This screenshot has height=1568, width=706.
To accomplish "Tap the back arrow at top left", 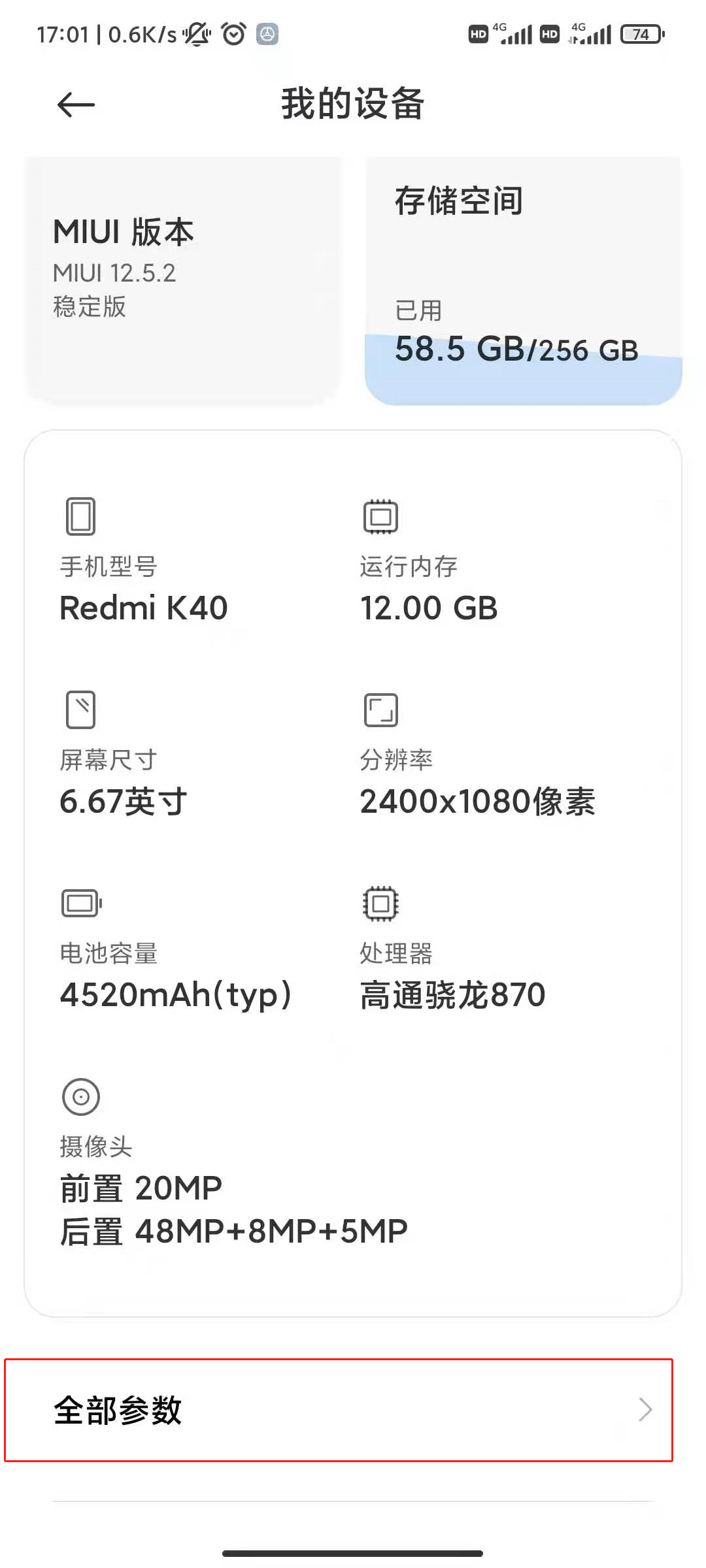I will (74, 105).
